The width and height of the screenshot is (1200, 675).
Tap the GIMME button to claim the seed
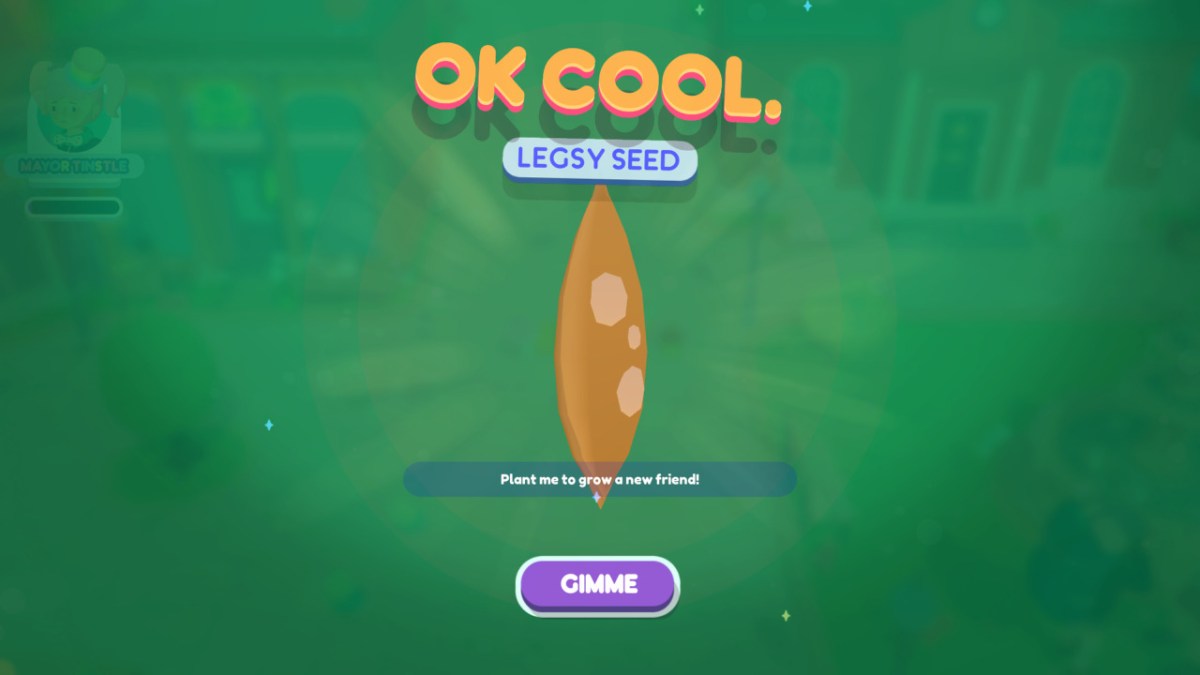598,584
